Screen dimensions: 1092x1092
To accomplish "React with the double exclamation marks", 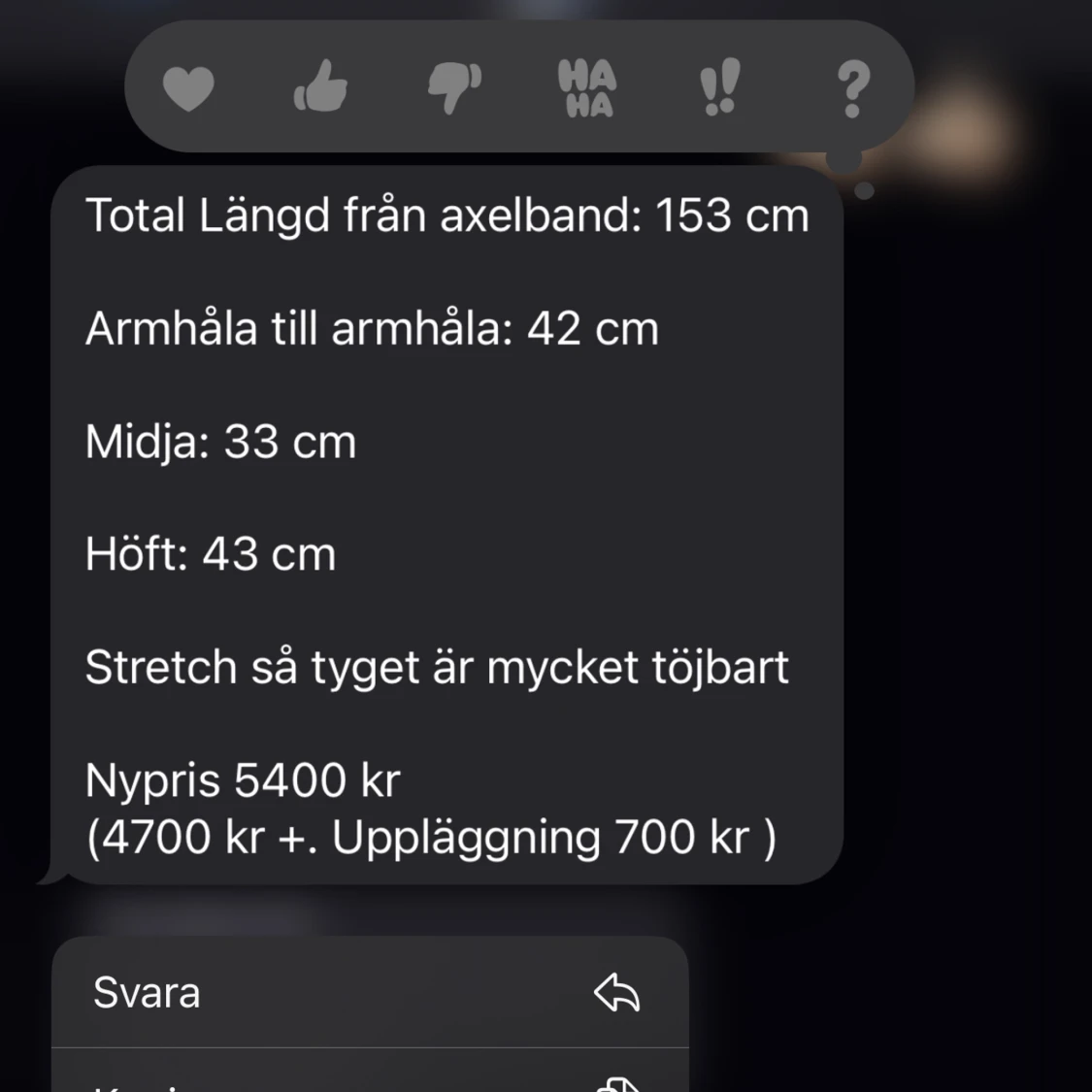I will pyautogui.click(x=720, y=87).
